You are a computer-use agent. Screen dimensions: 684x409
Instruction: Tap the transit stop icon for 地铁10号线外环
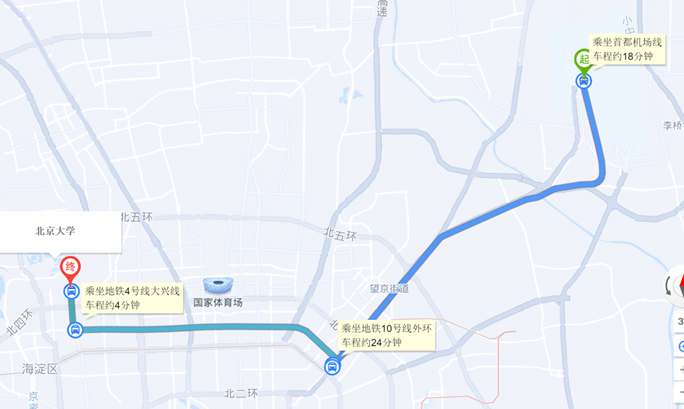[x=332, y=367]
